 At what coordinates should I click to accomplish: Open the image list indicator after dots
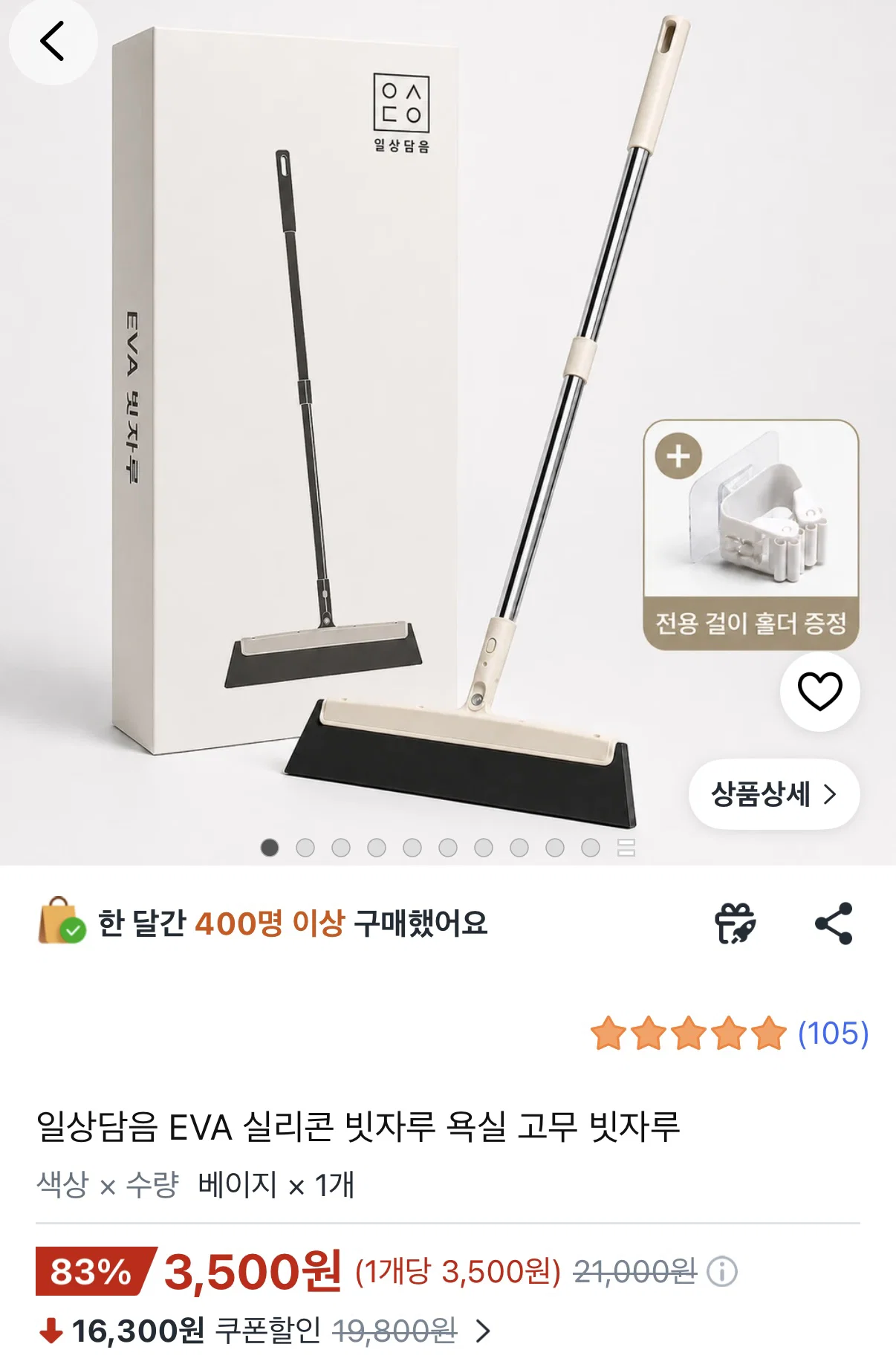[626, 848]
